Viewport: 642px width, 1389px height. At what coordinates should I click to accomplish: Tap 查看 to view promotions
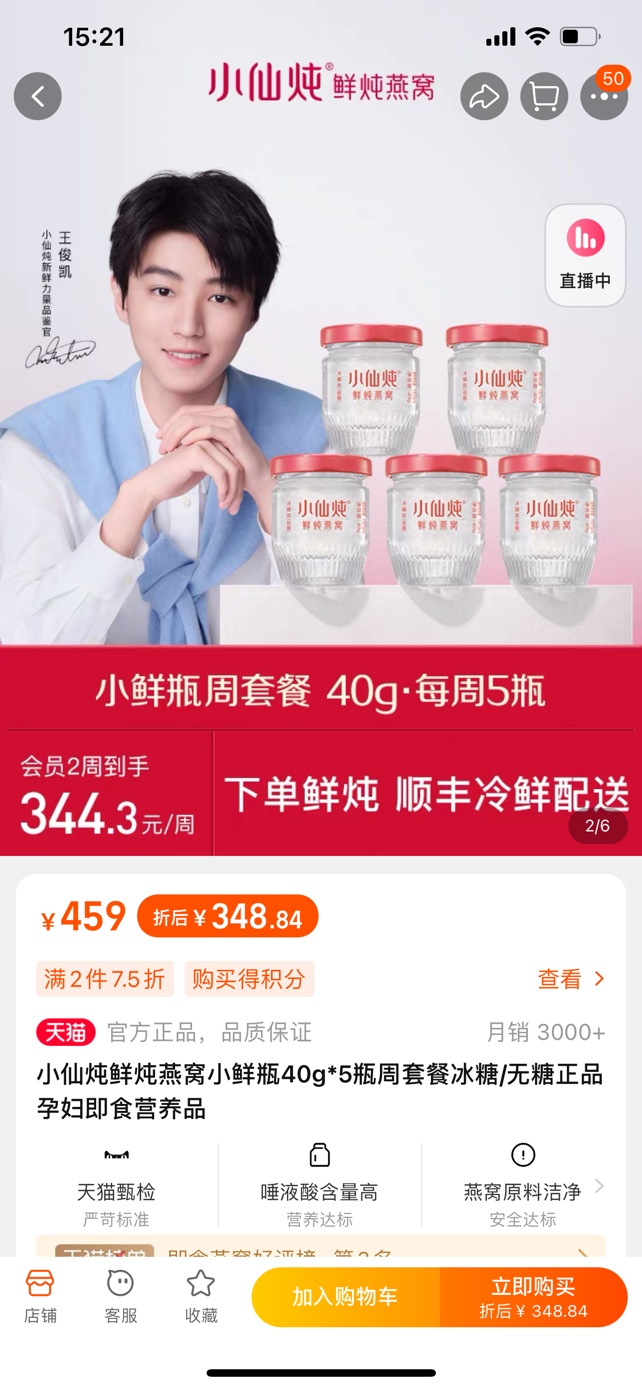571,979
